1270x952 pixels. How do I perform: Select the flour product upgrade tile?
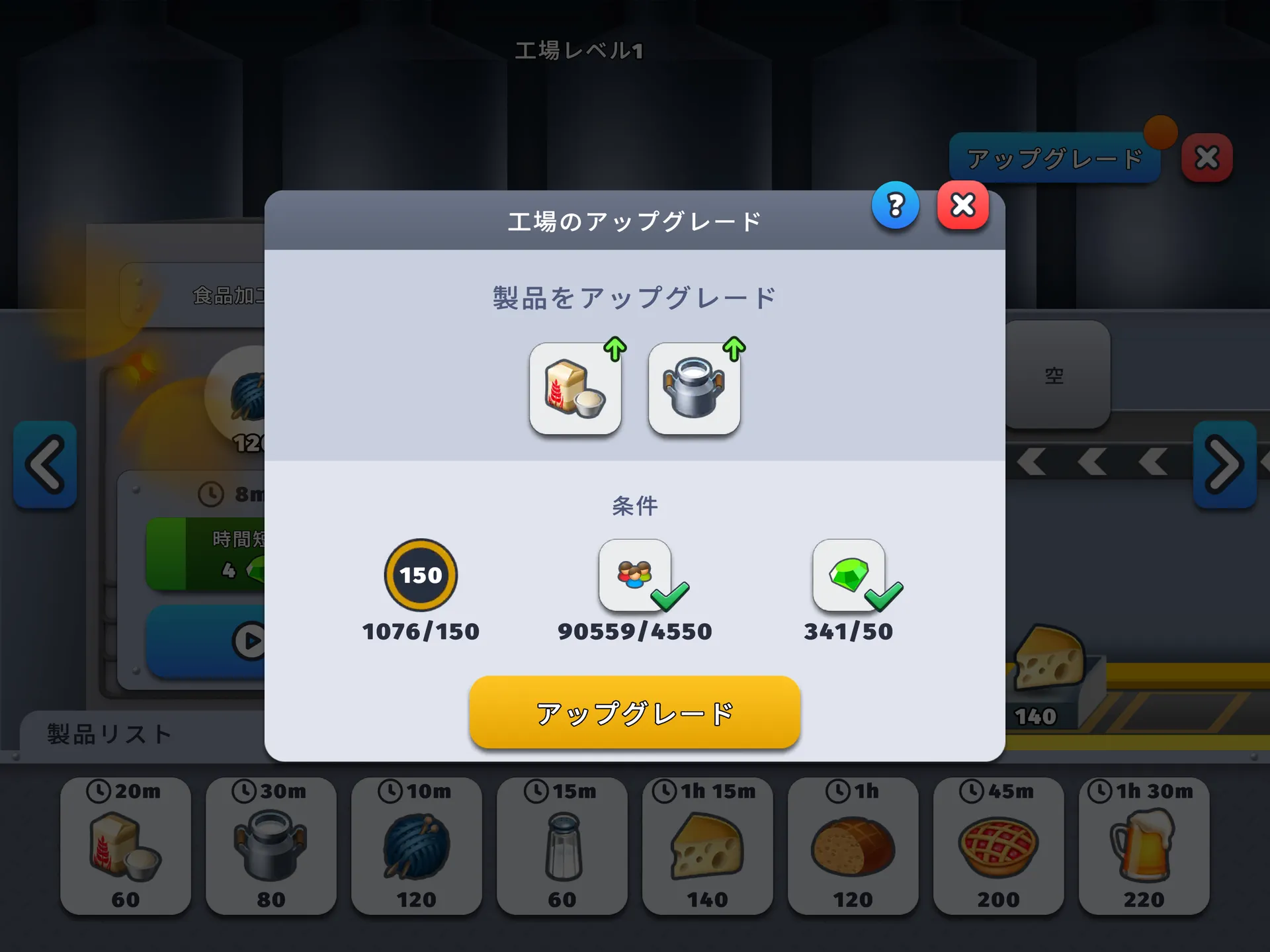point(575,389)
